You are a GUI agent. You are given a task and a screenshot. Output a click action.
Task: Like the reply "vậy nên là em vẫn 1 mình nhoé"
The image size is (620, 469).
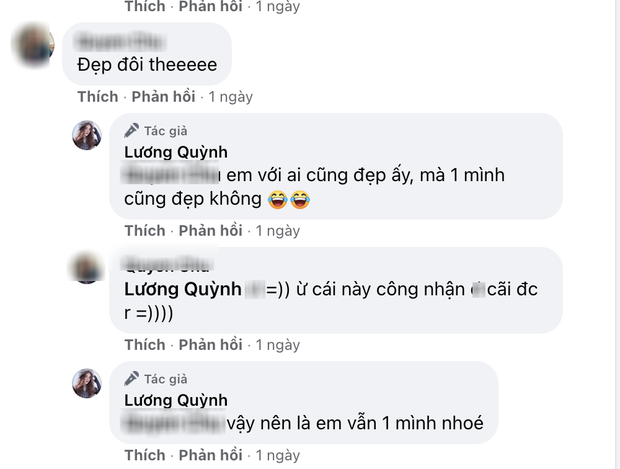143,456
